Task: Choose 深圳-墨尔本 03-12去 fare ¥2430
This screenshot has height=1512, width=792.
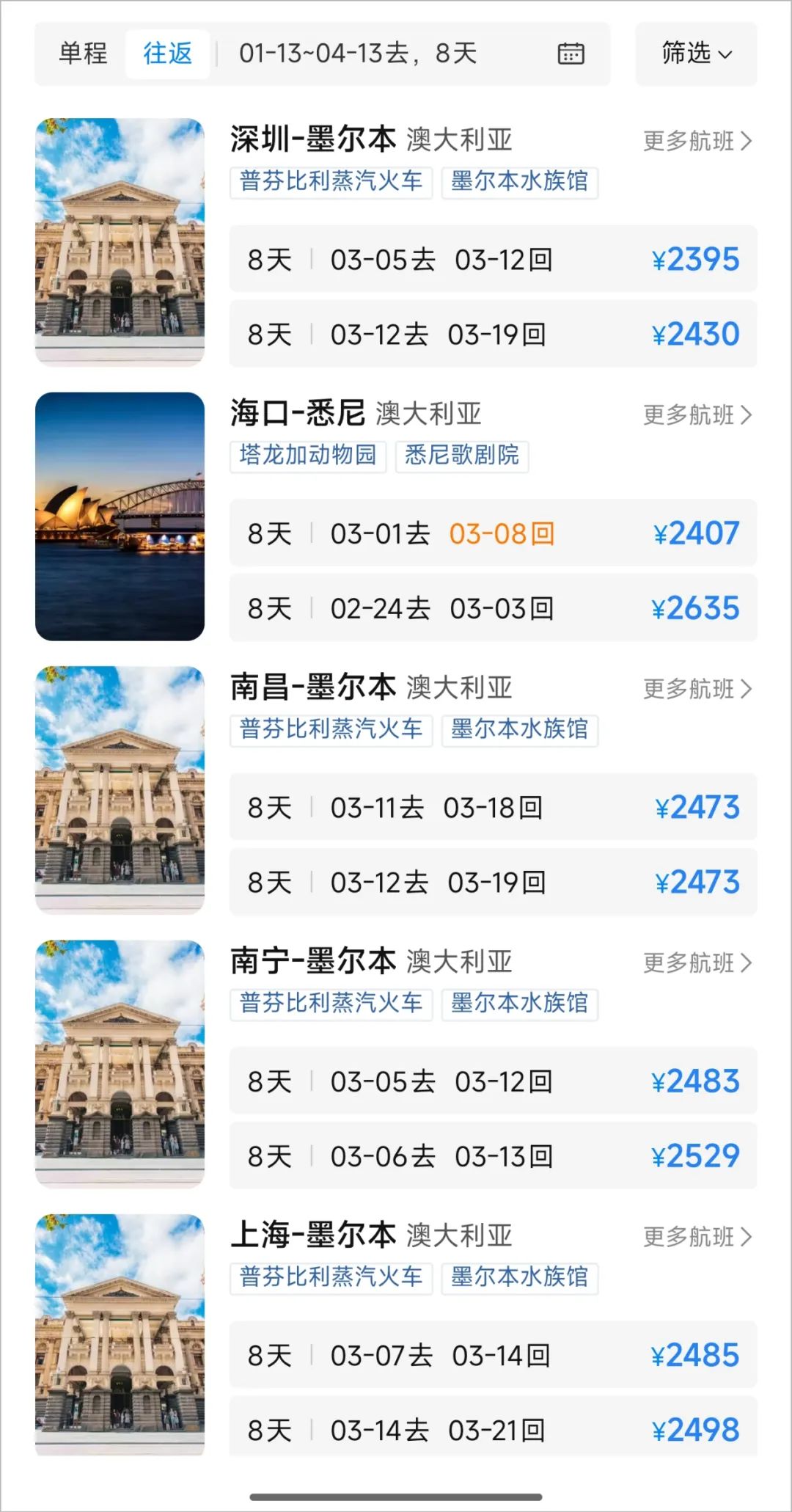Action: pyautogui.click(x=493, y=335)
